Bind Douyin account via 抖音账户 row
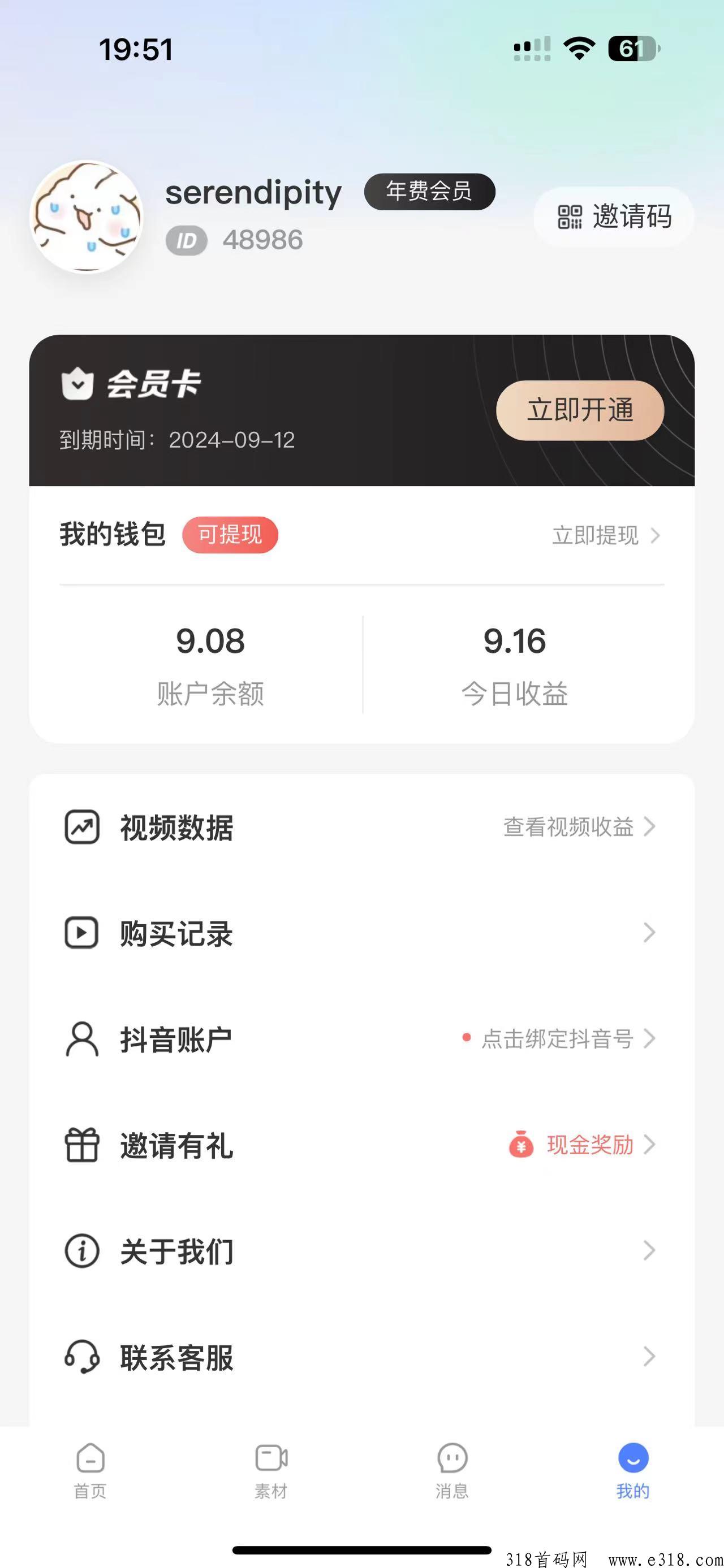The height and width of the screenshot is (1568, 724). pos(361,1039)
